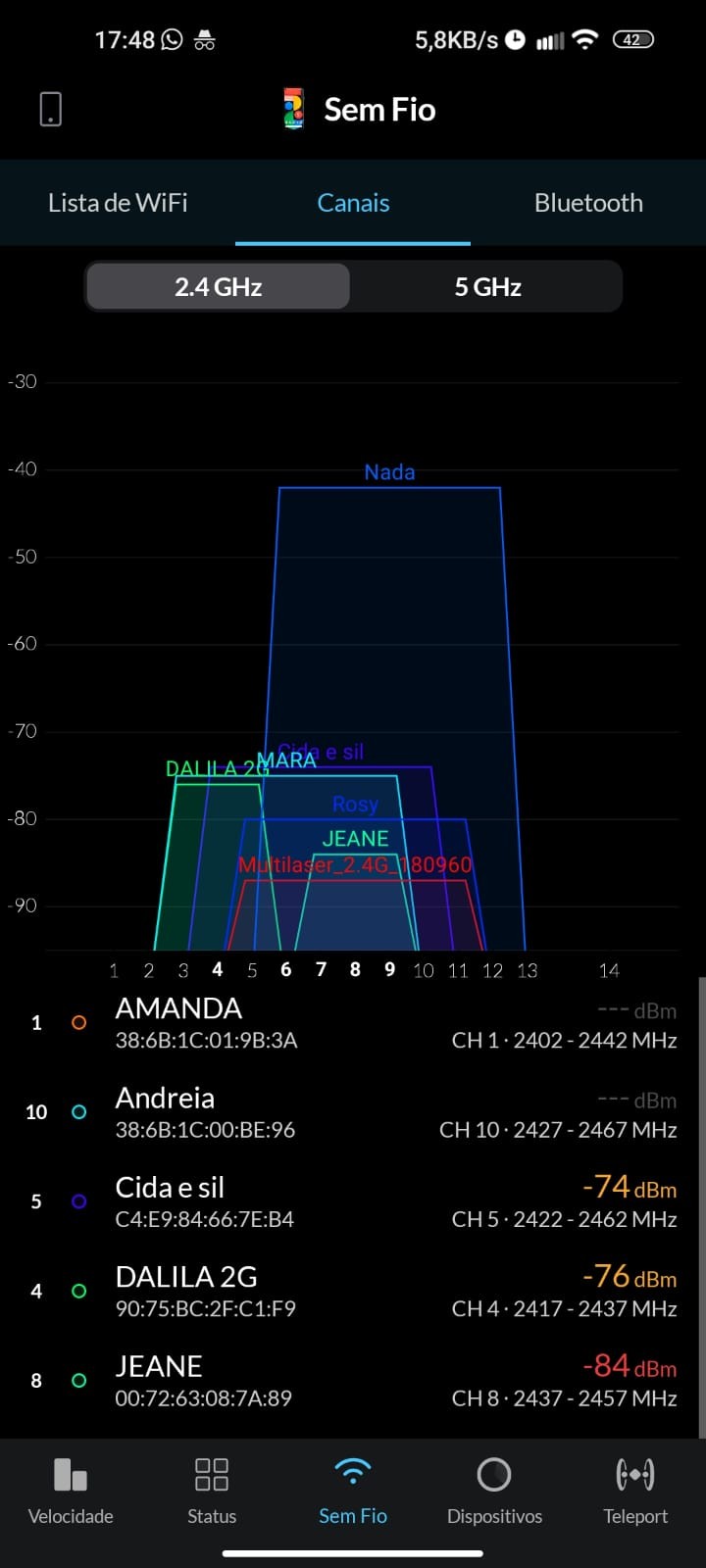The height and width of the screenshot is (1568, 706).
Task: Open the AMANDA network details
Action: (353, 1023)
